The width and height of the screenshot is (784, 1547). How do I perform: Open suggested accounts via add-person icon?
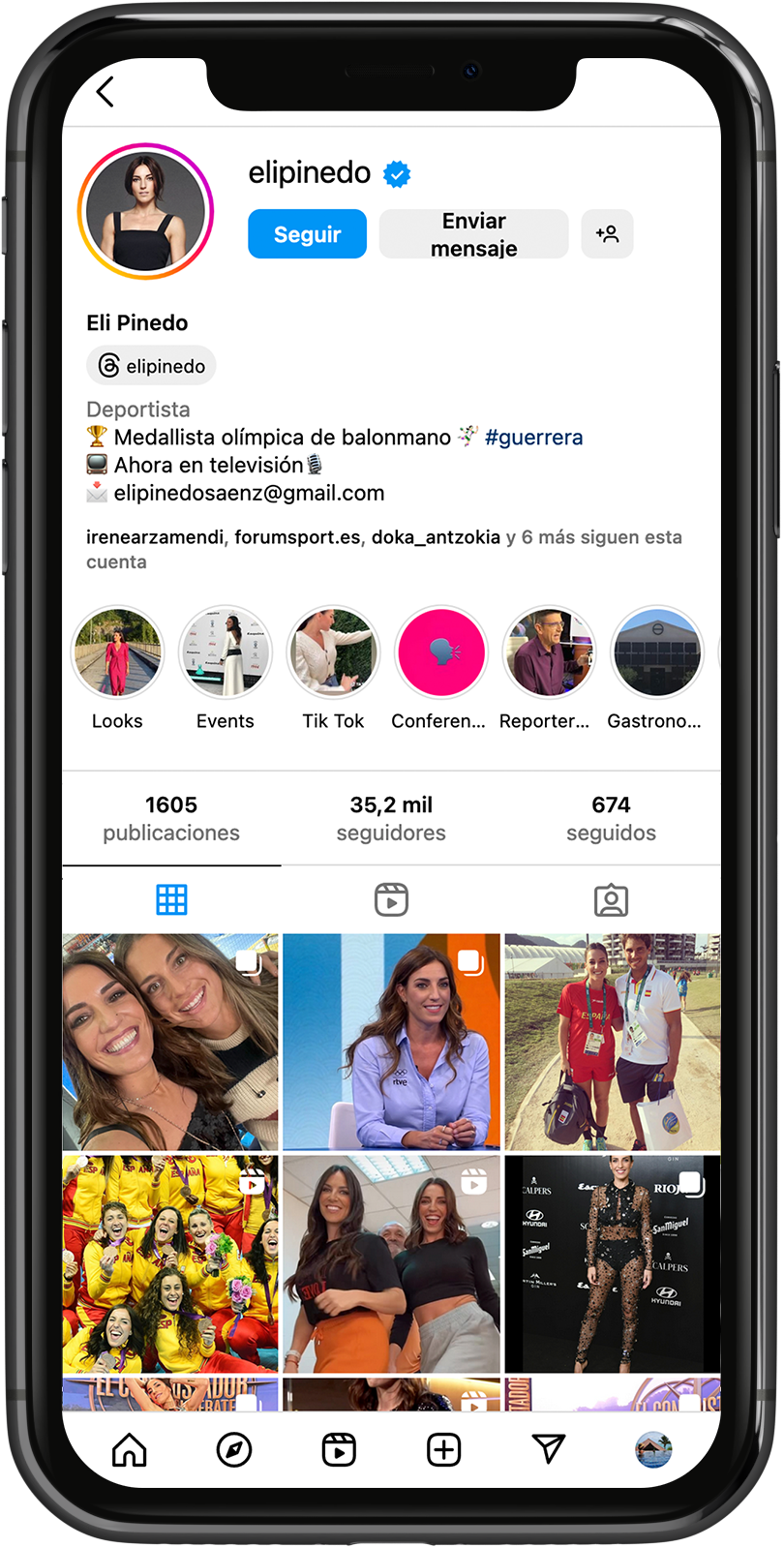pyautogui.click(x=607, y=234)
